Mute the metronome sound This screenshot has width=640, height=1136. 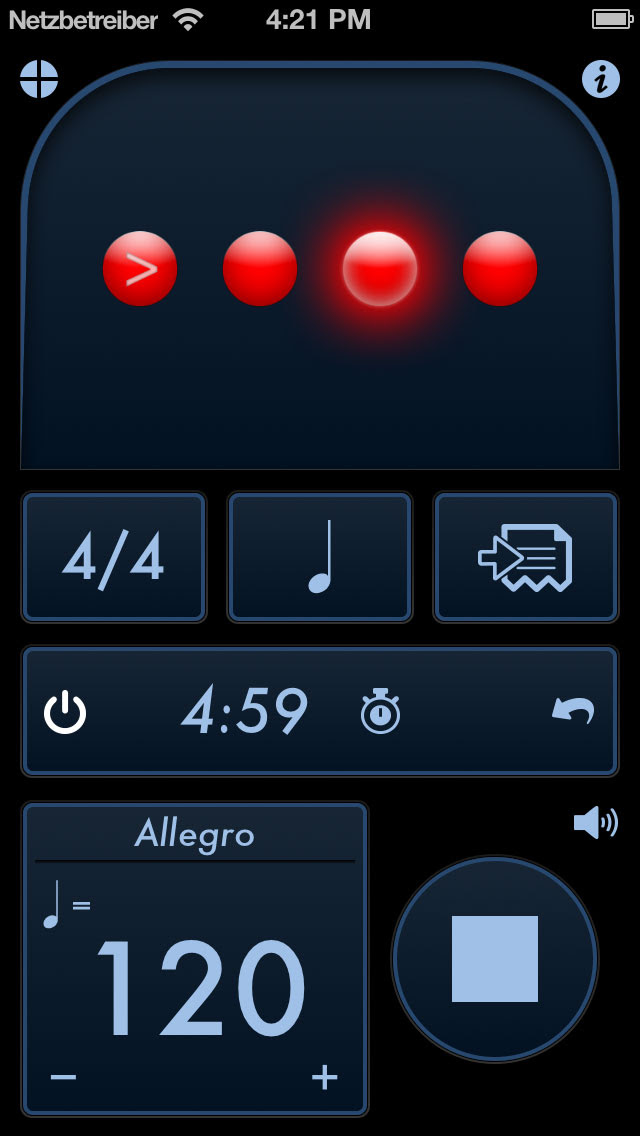click(595, 823)
